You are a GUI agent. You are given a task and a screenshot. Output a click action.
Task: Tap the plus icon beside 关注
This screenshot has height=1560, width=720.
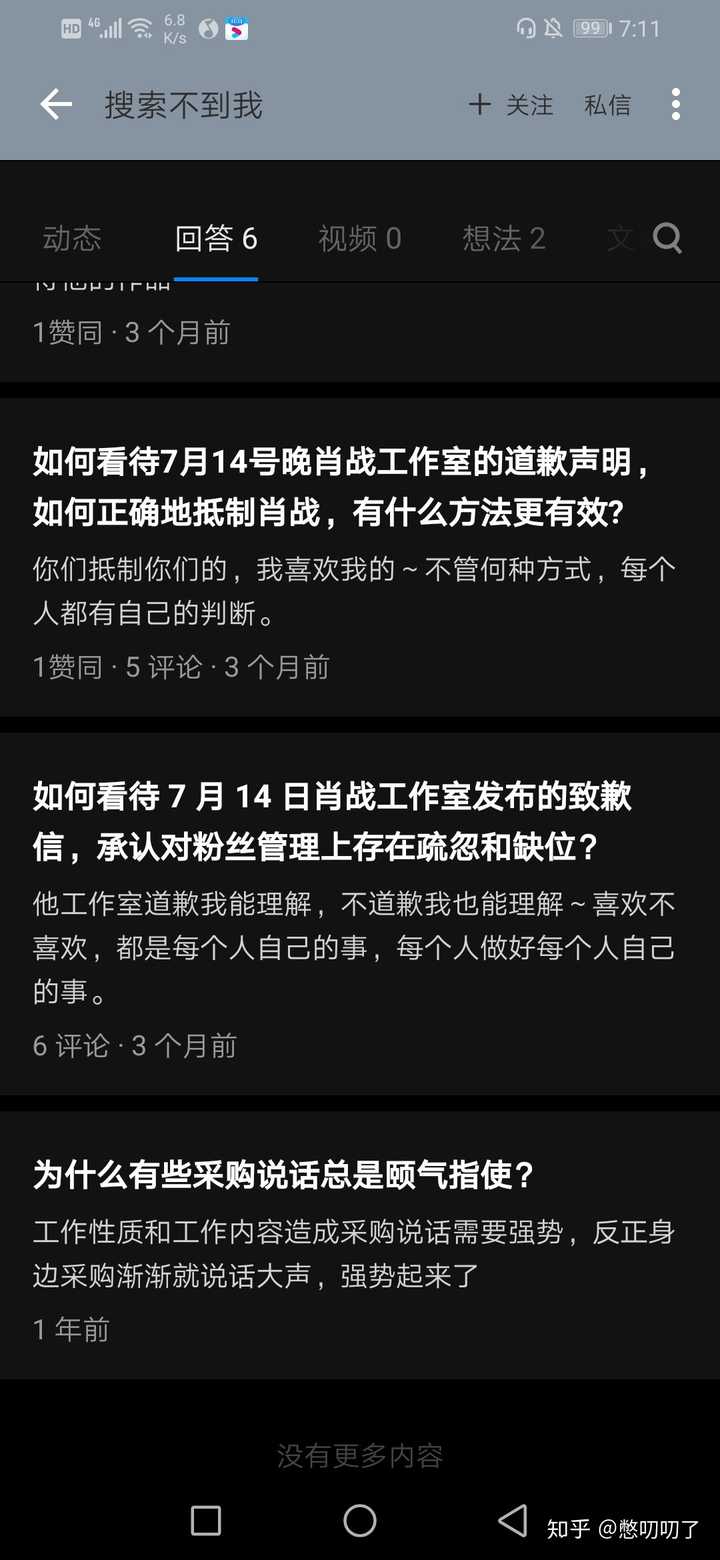[480, 104]
